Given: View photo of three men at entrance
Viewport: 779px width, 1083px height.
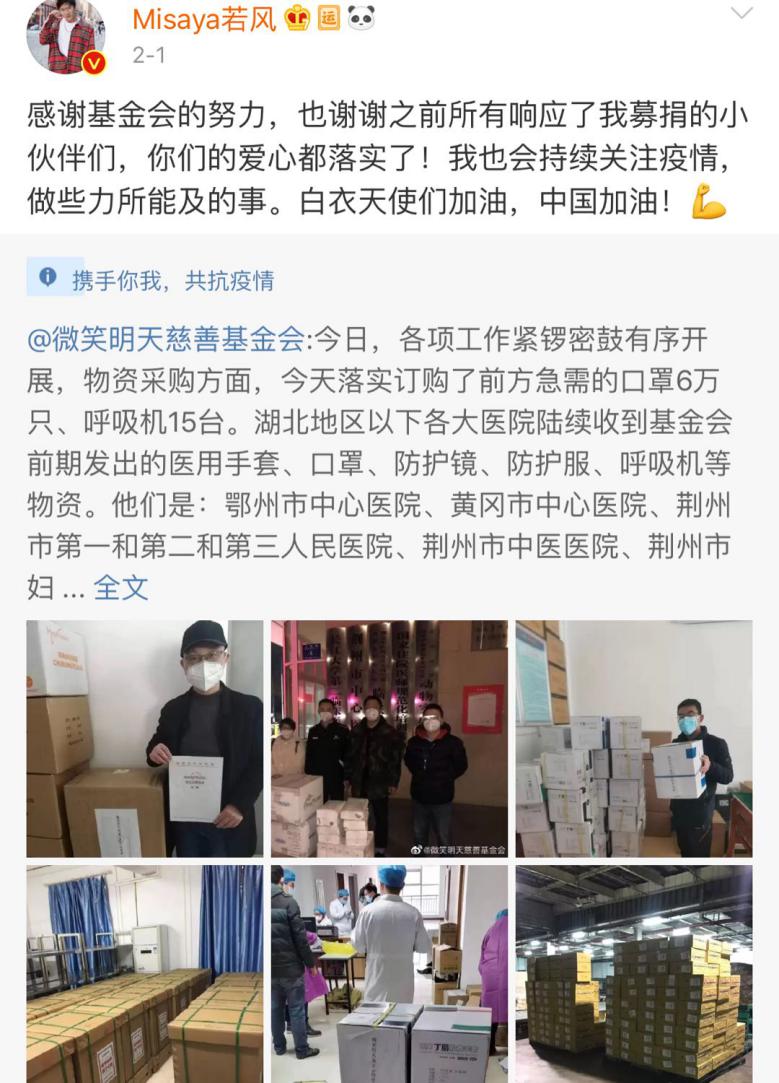Looking at the screenshot, I should click(x=389, y=738).
